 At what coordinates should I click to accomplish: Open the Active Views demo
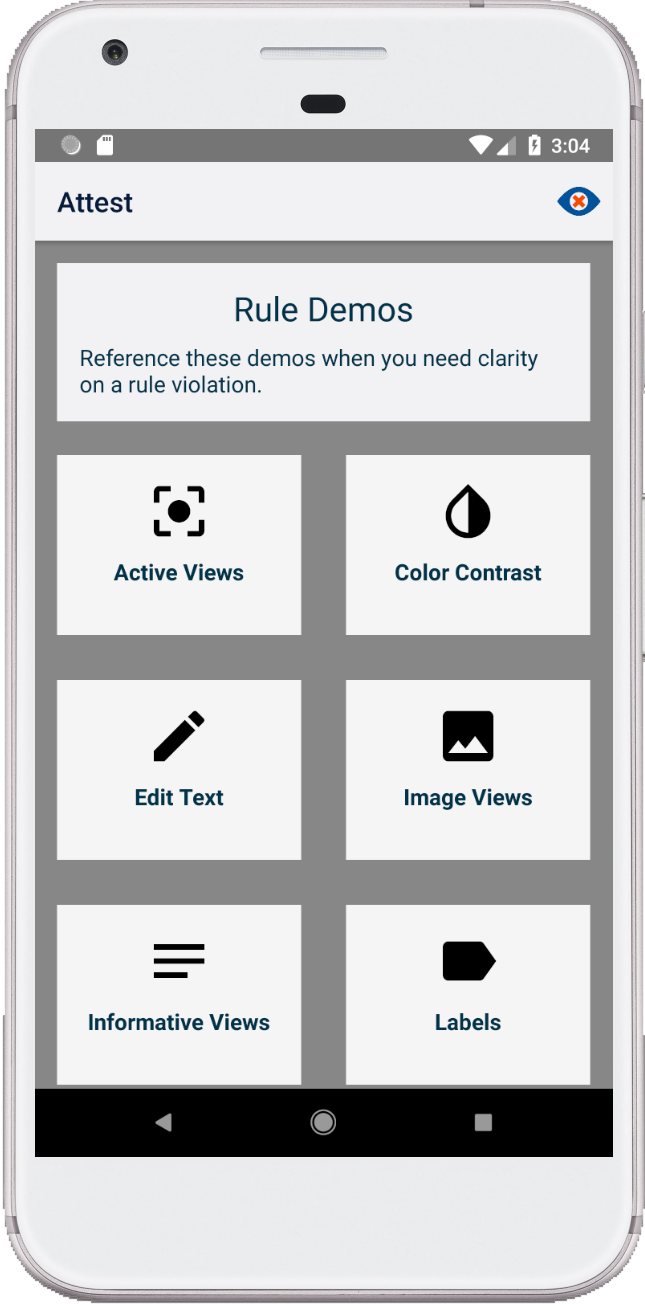tap(179, 544)
